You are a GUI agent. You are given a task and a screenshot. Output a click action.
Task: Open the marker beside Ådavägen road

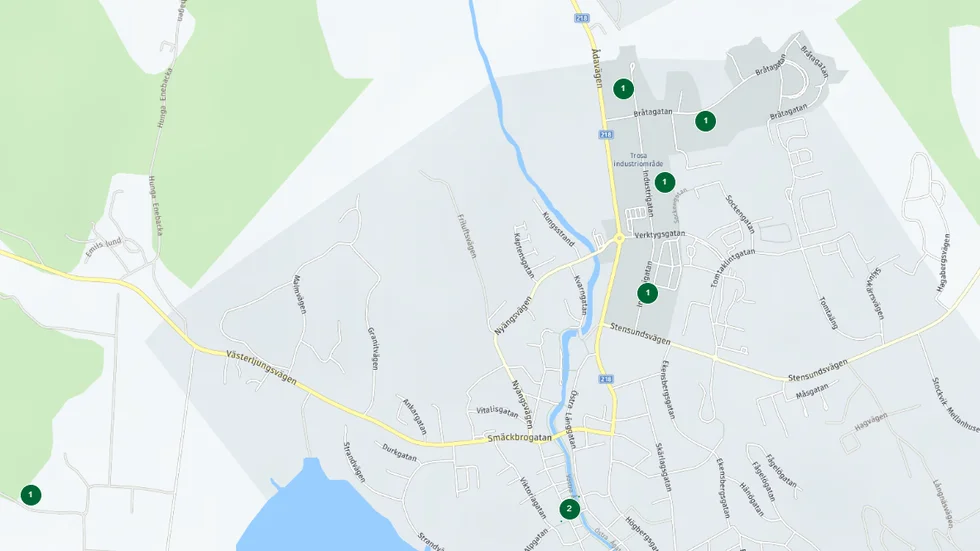(623, 89)
